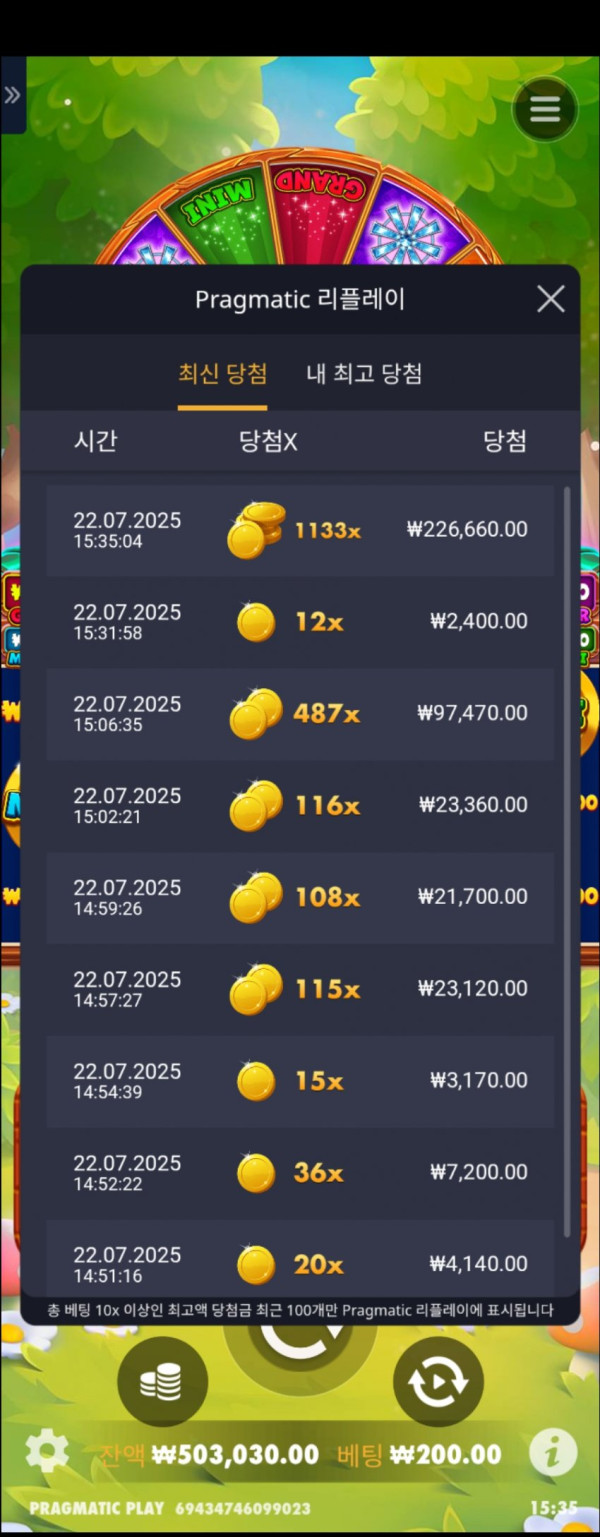View the 108x win replay
This screenshot has width=600, height=1537.
point(300,898)
